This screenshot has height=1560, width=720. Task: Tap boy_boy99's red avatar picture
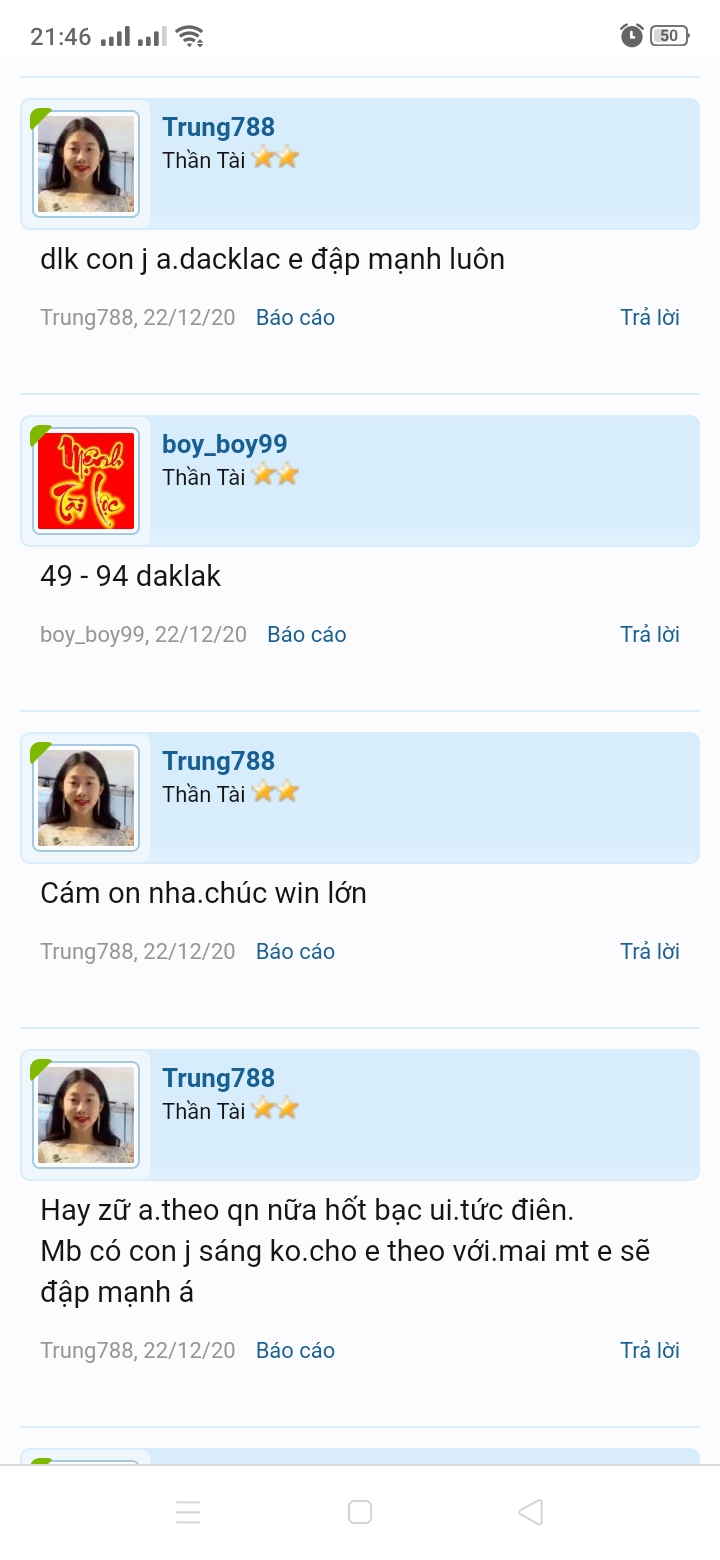coord(86,481)
